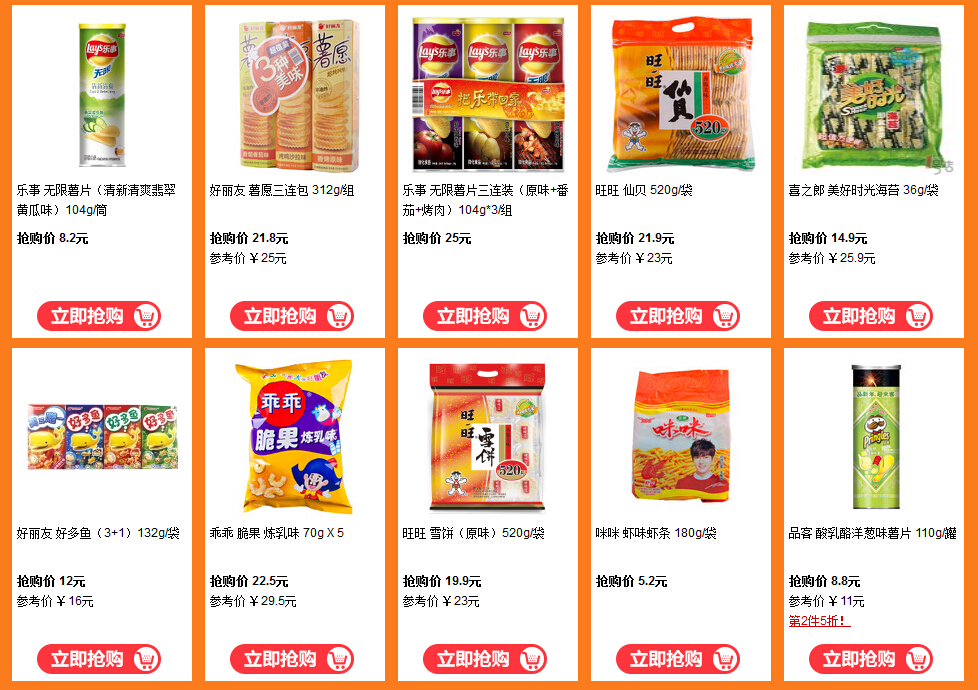The height and width of the screenshot is (690, 978).
Task: Open the 第2件5折 promotion link
Action: coord(819,621)
